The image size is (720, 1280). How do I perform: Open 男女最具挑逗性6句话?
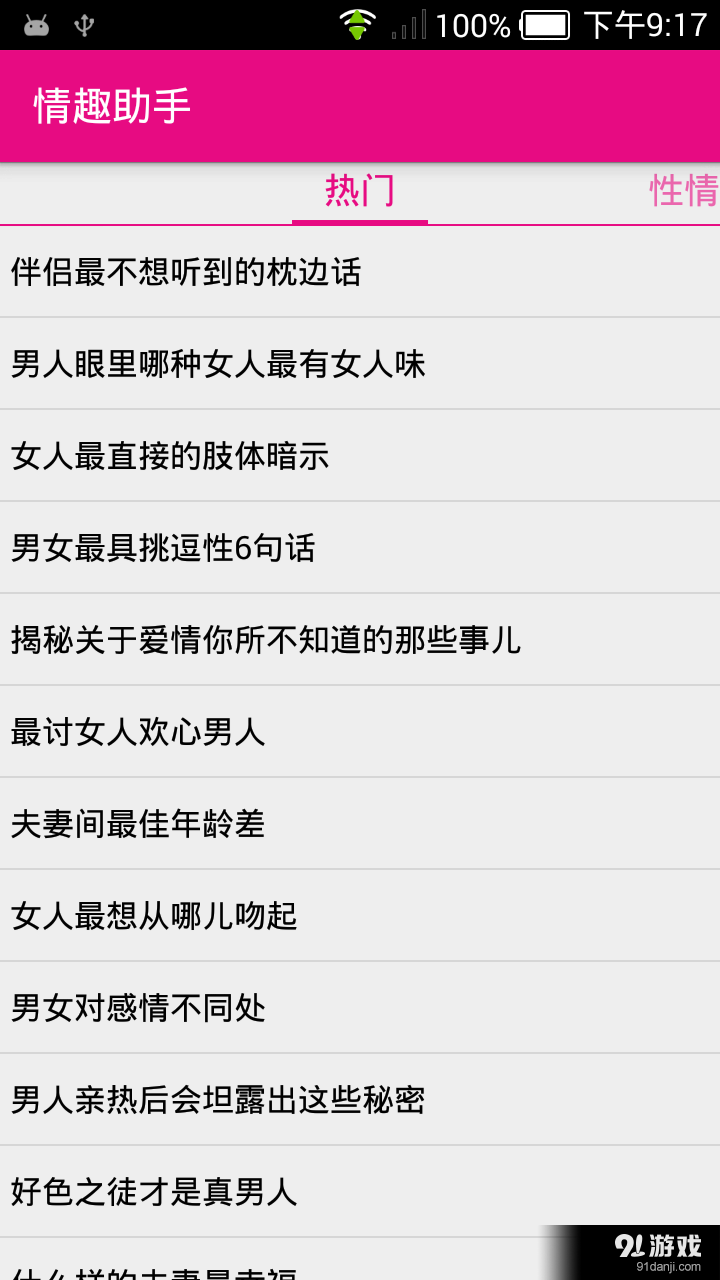[x=165, y=548]
